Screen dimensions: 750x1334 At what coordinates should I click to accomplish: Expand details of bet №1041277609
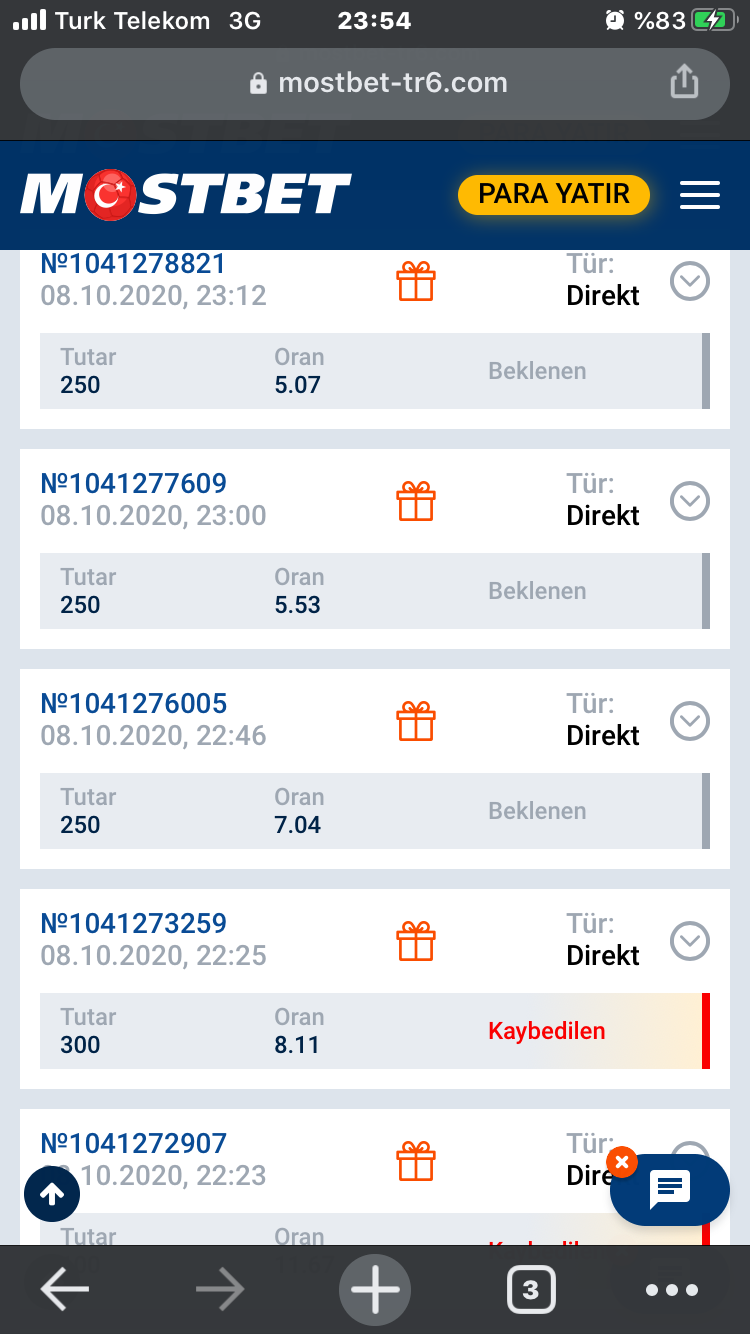[x=690, y=501]
